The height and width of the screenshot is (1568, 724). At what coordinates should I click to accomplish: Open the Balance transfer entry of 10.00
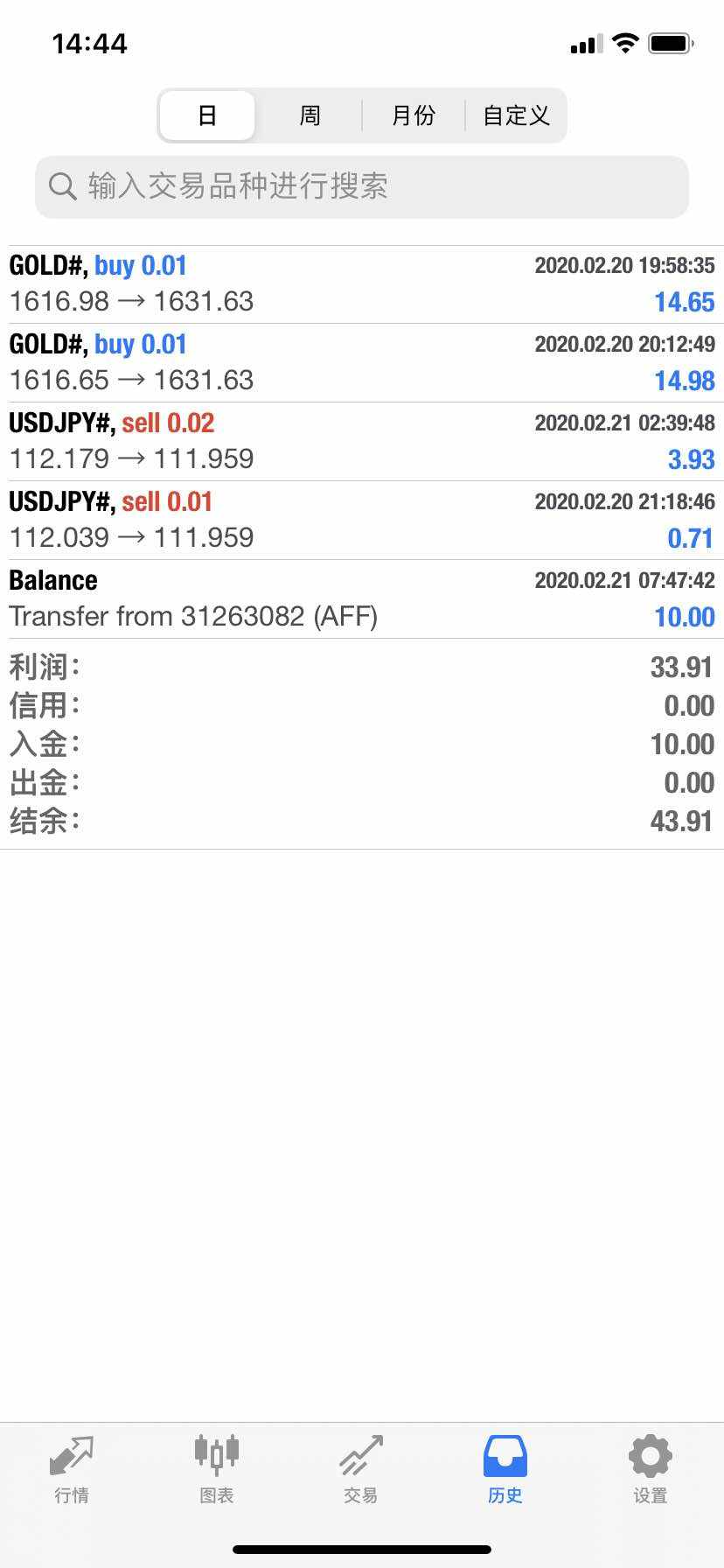click(x=362, y=599)
